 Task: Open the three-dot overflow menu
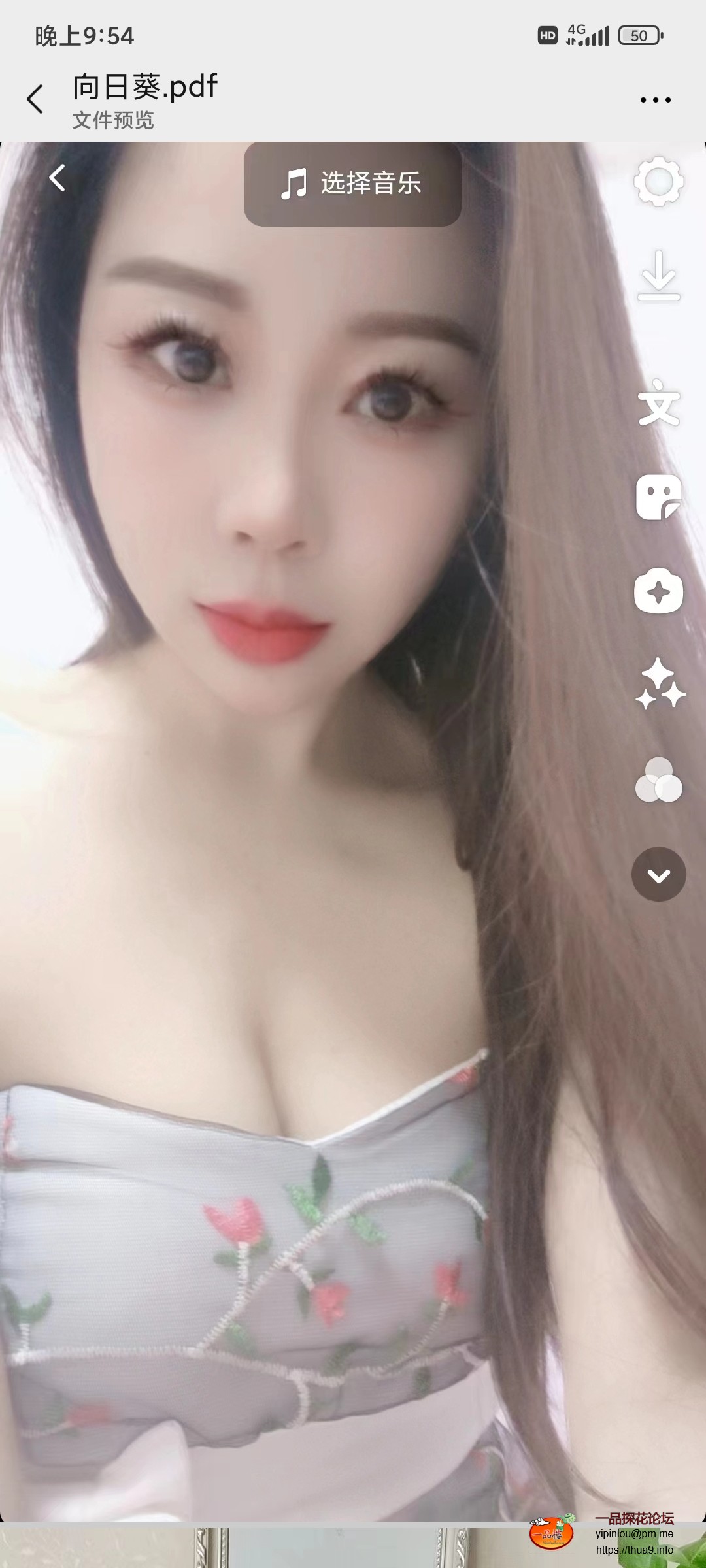coord(655,100)
